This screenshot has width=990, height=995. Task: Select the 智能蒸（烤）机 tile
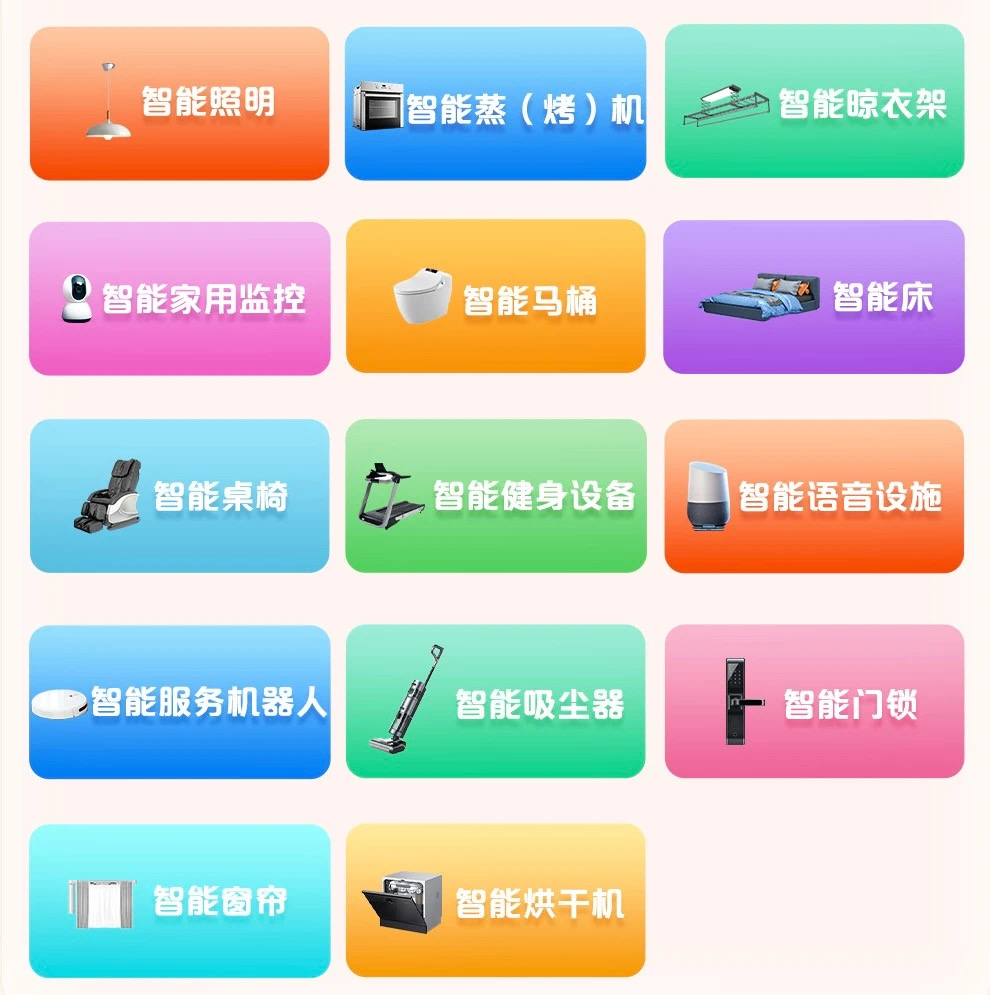495,104
